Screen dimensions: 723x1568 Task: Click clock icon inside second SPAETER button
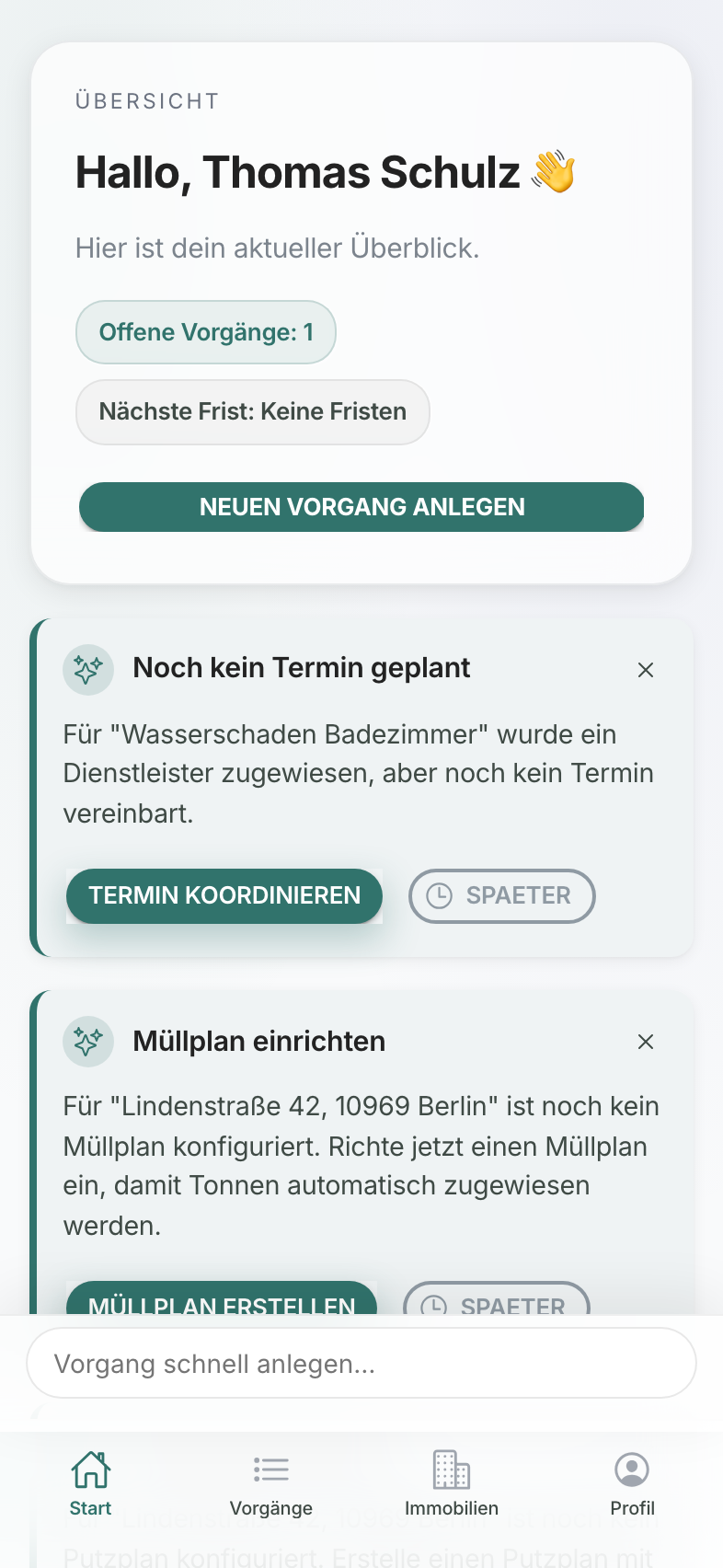click(435, 1305)
